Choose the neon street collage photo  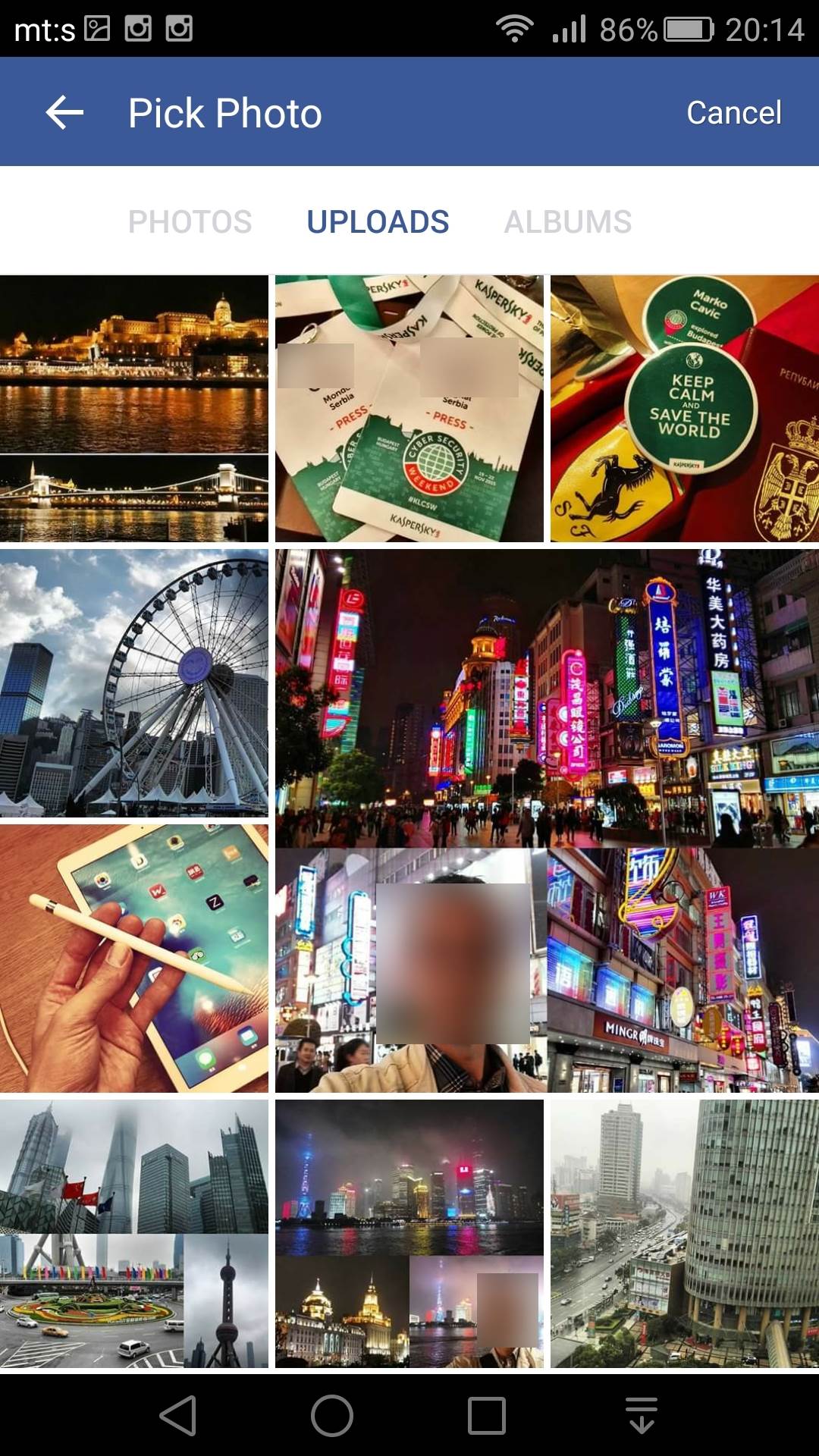point(546,821)
